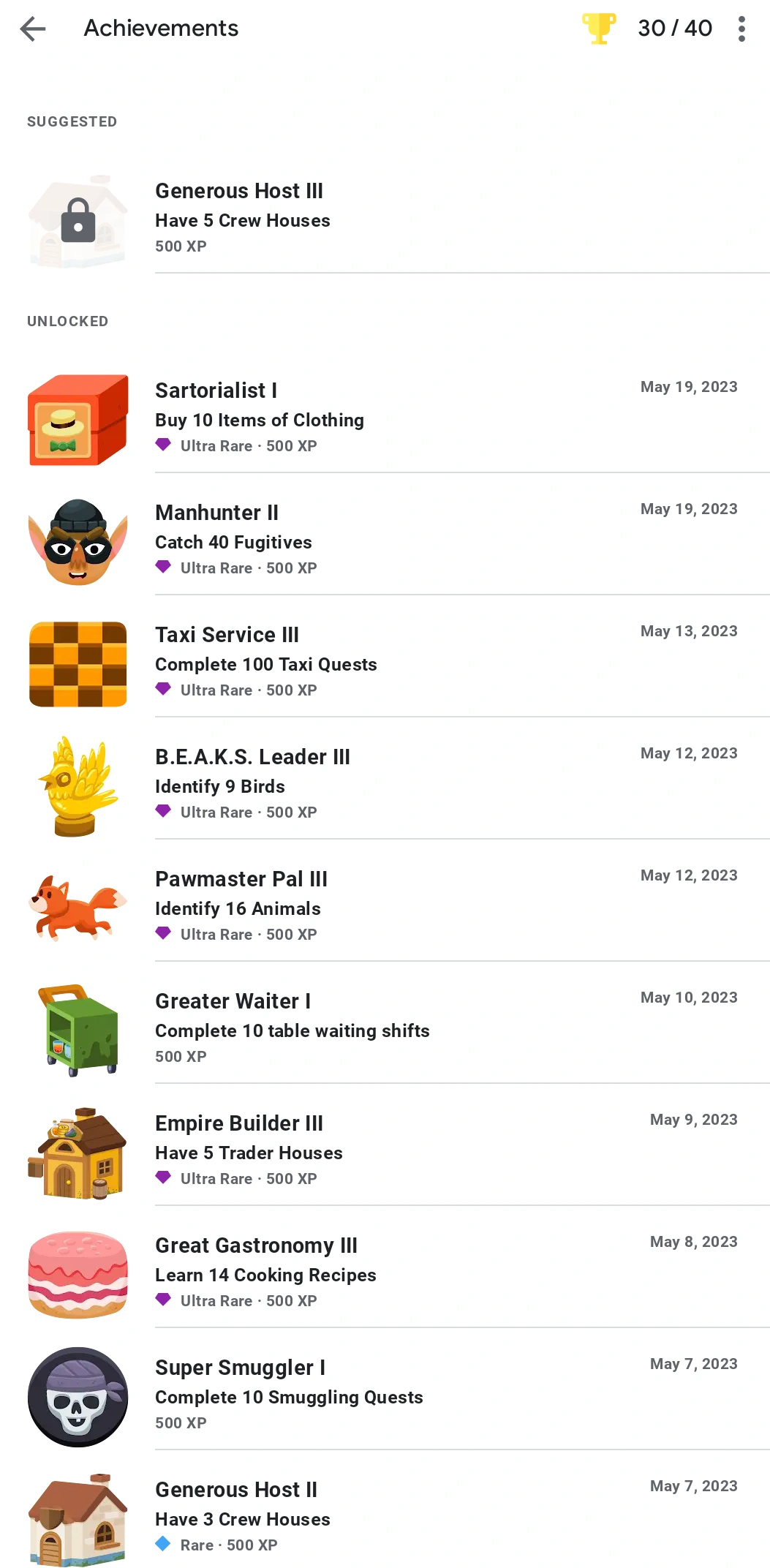
Task: Open the three-dot overflow menu
Action: pyautogui.click(x=741, y=29)
